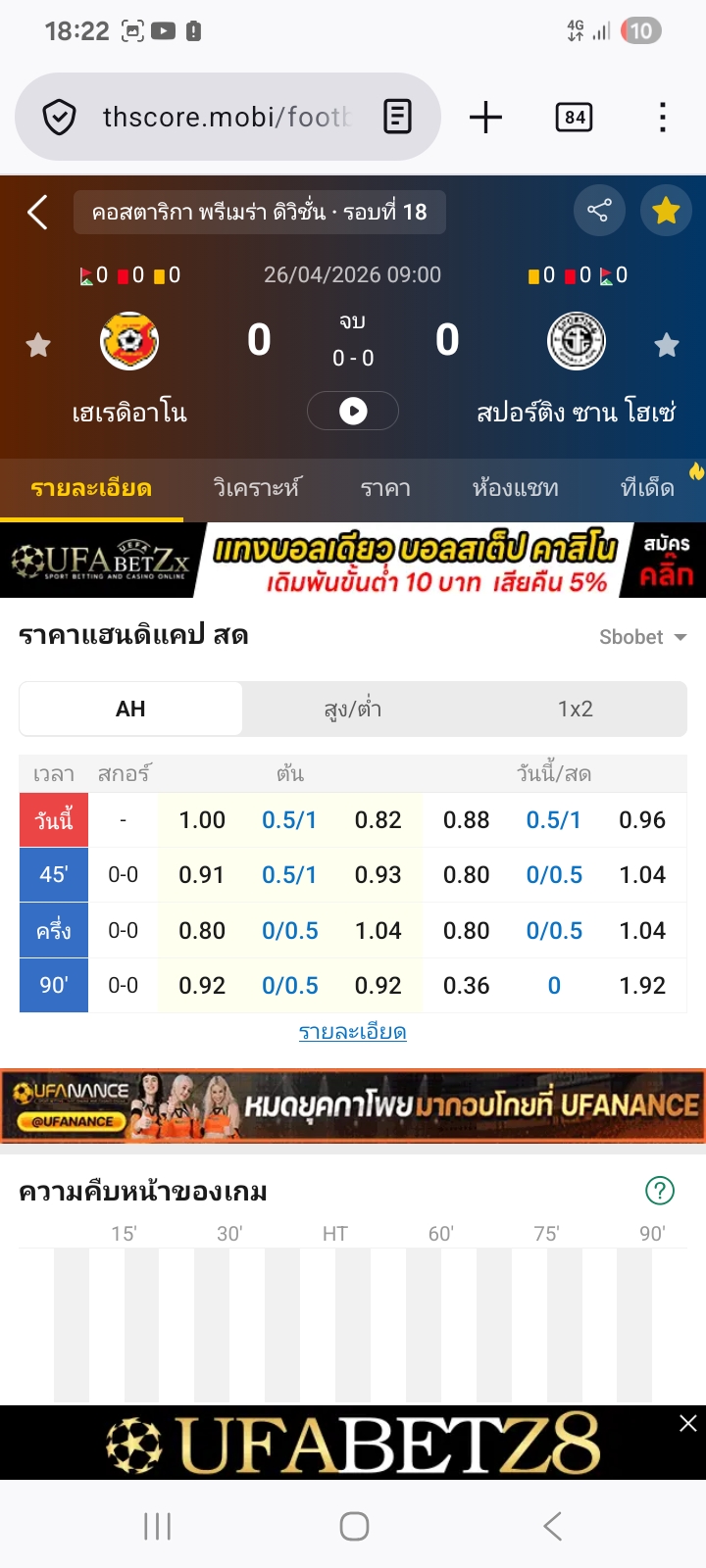Screen dimensions: 706x1568
Task: Open the ราคา tab
Action: 385,488
